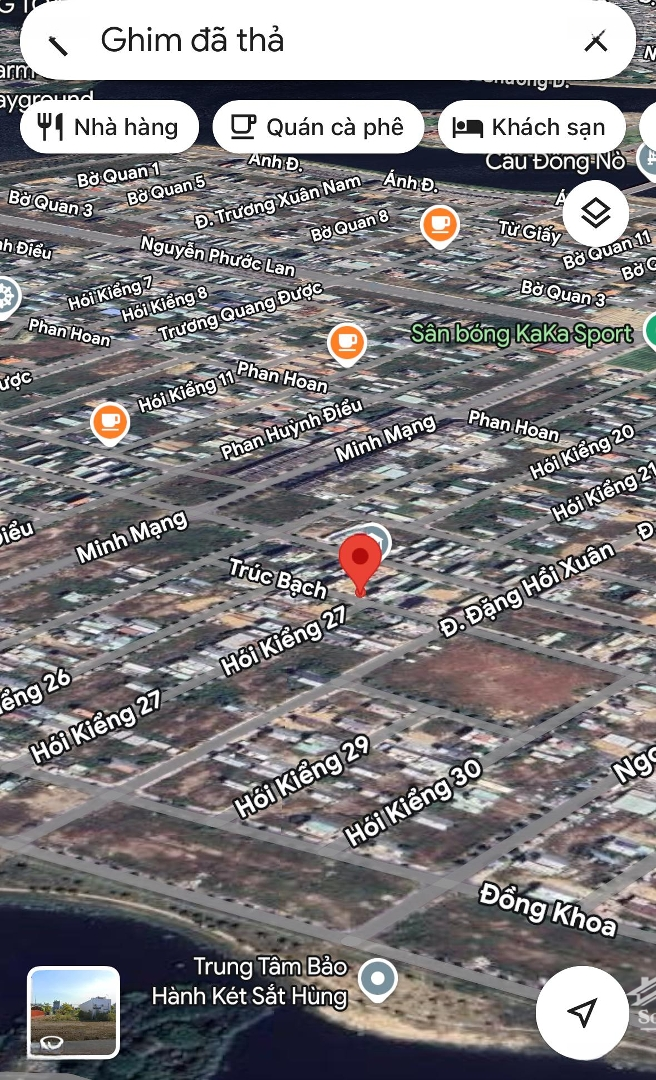Image resolution: width=656 pixels, height=1080 pixels.
Task: Tap the red dropped pin
Action: [360, 562]
